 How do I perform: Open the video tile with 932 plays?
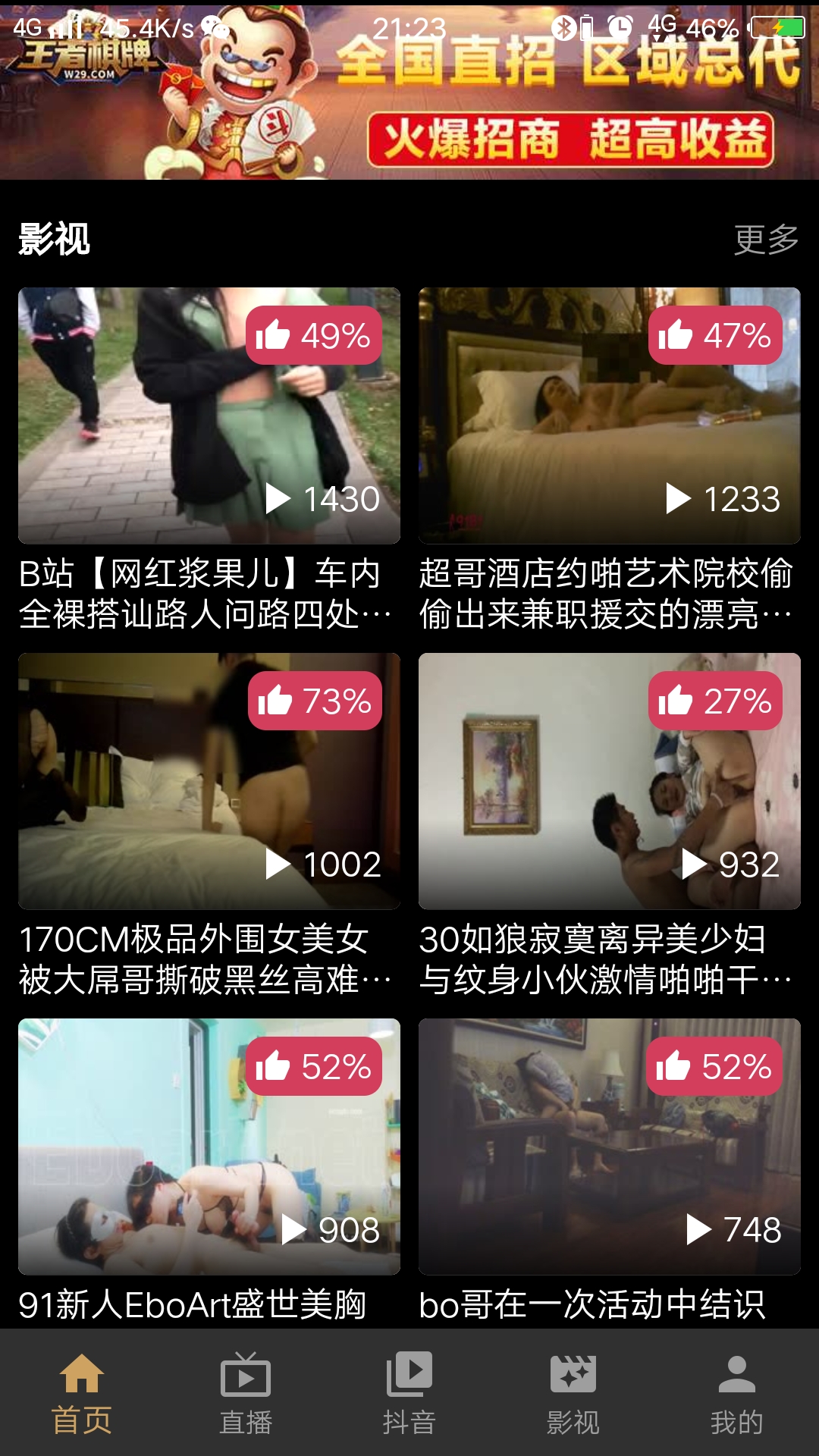coord(609,781)
